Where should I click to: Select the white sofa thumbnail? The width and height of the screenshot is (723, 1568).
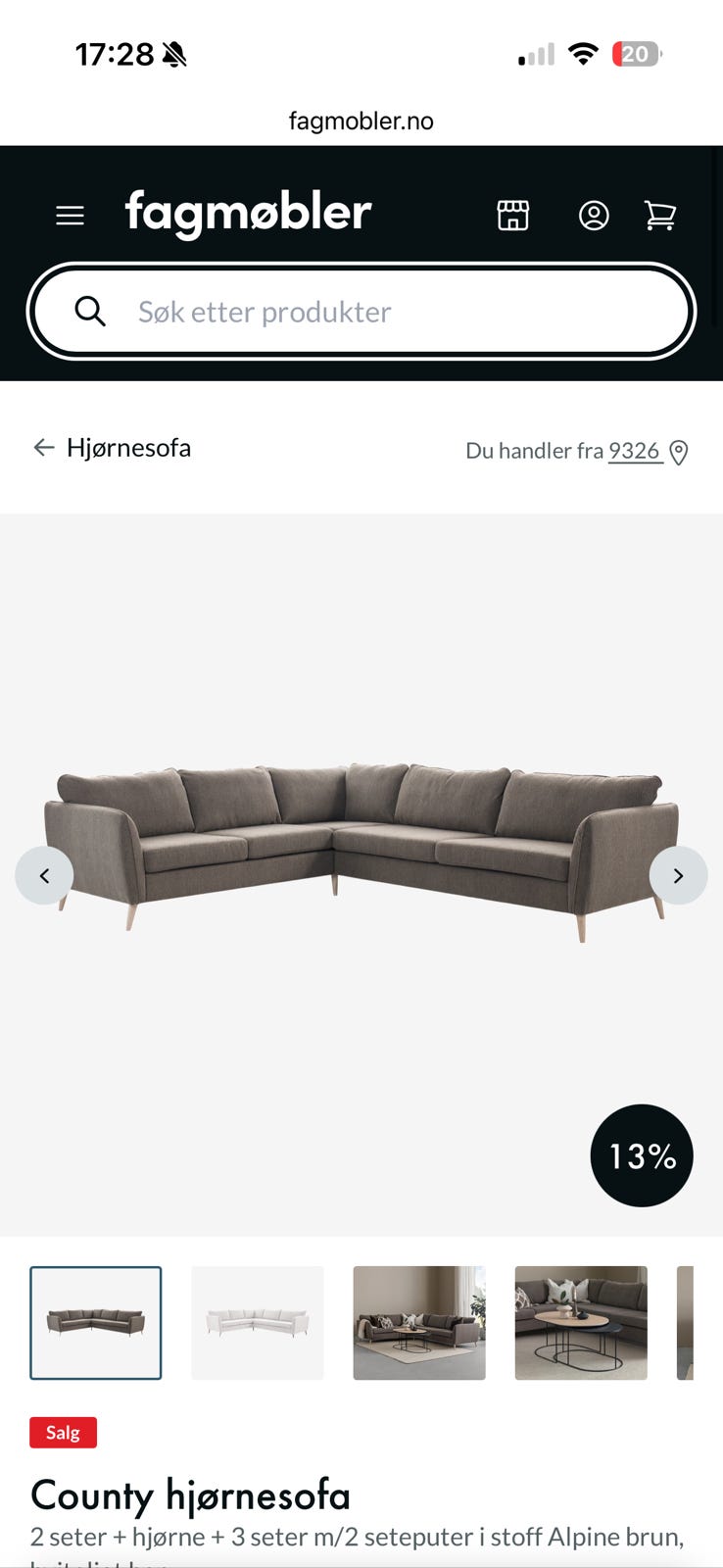coord(257,1323)
